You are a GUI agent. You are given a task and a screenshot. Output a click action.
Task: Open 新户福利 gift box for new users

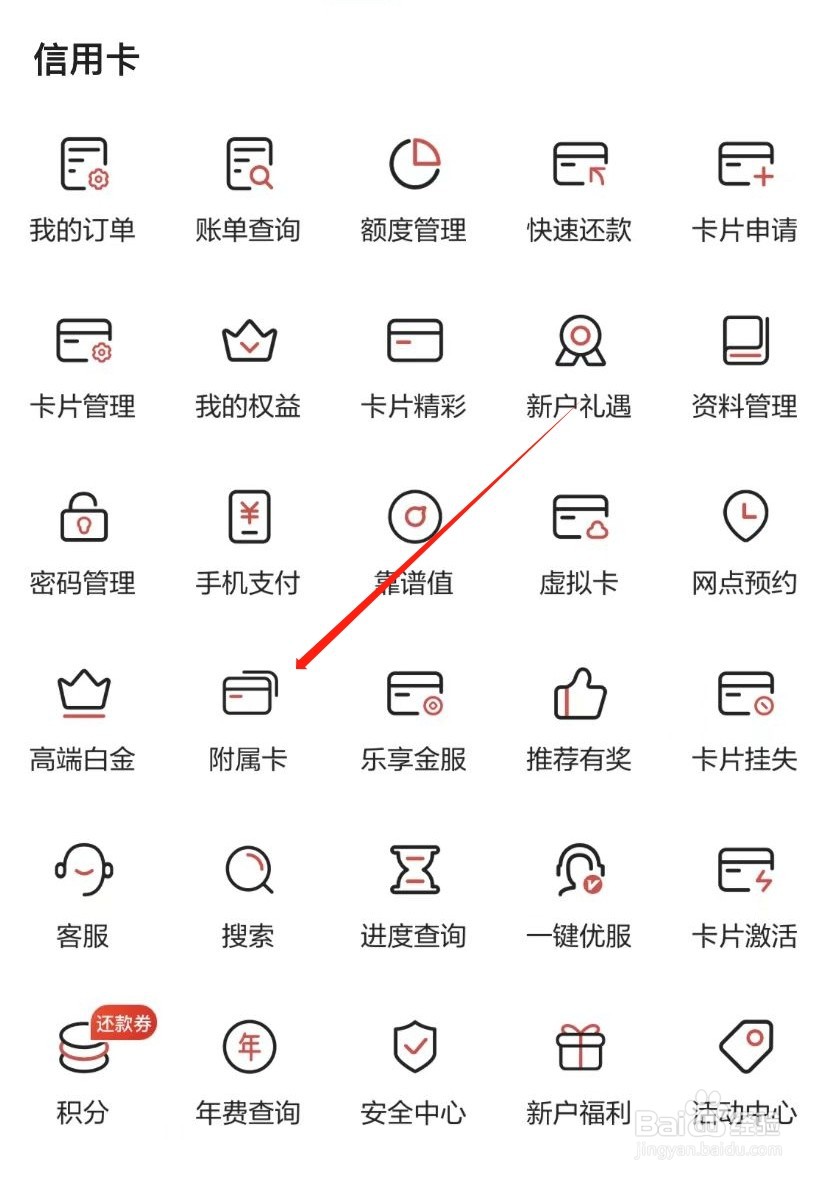(579, 1046)
